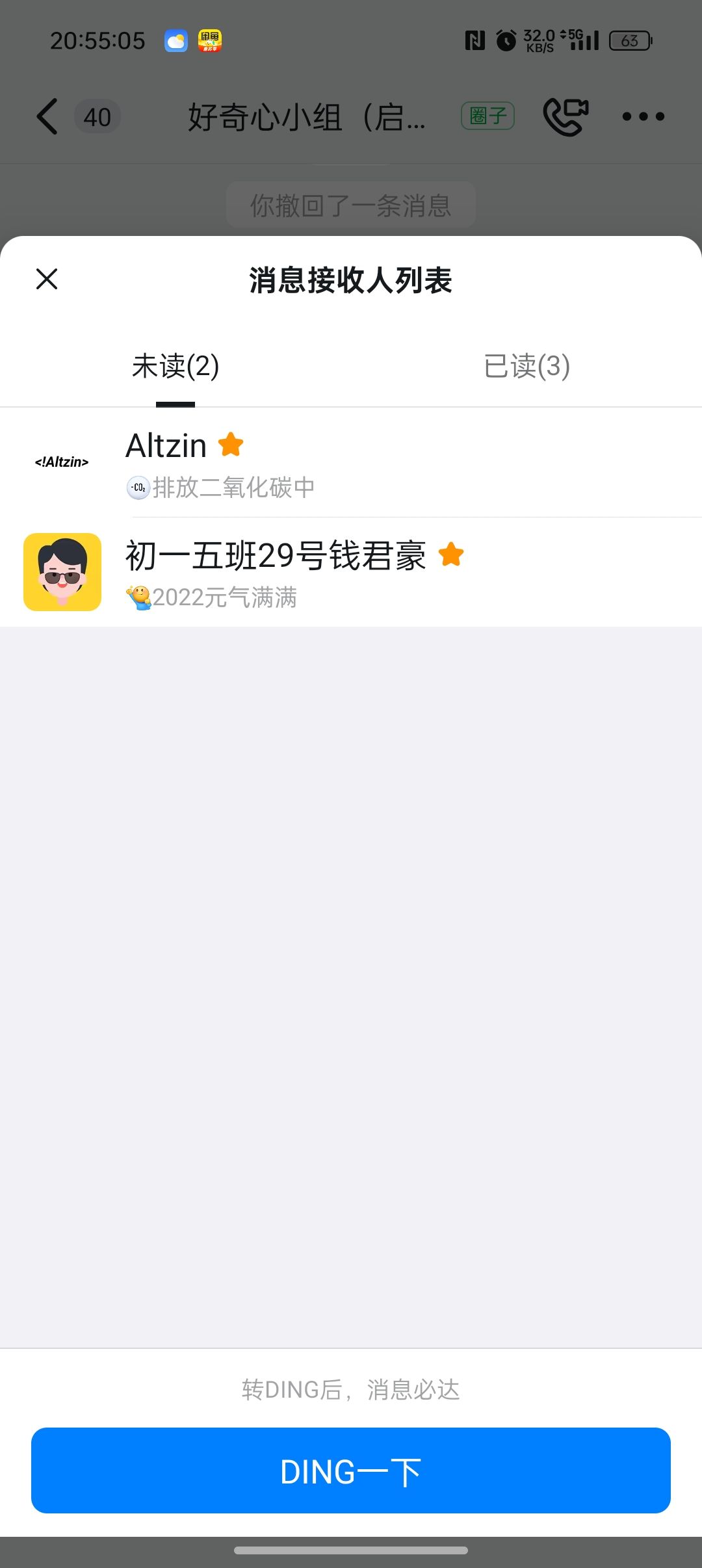Select the 未读(2) tab
The height and width of the screenshot is (1568, 702).
pyautogui.click(x=175, y=366)
